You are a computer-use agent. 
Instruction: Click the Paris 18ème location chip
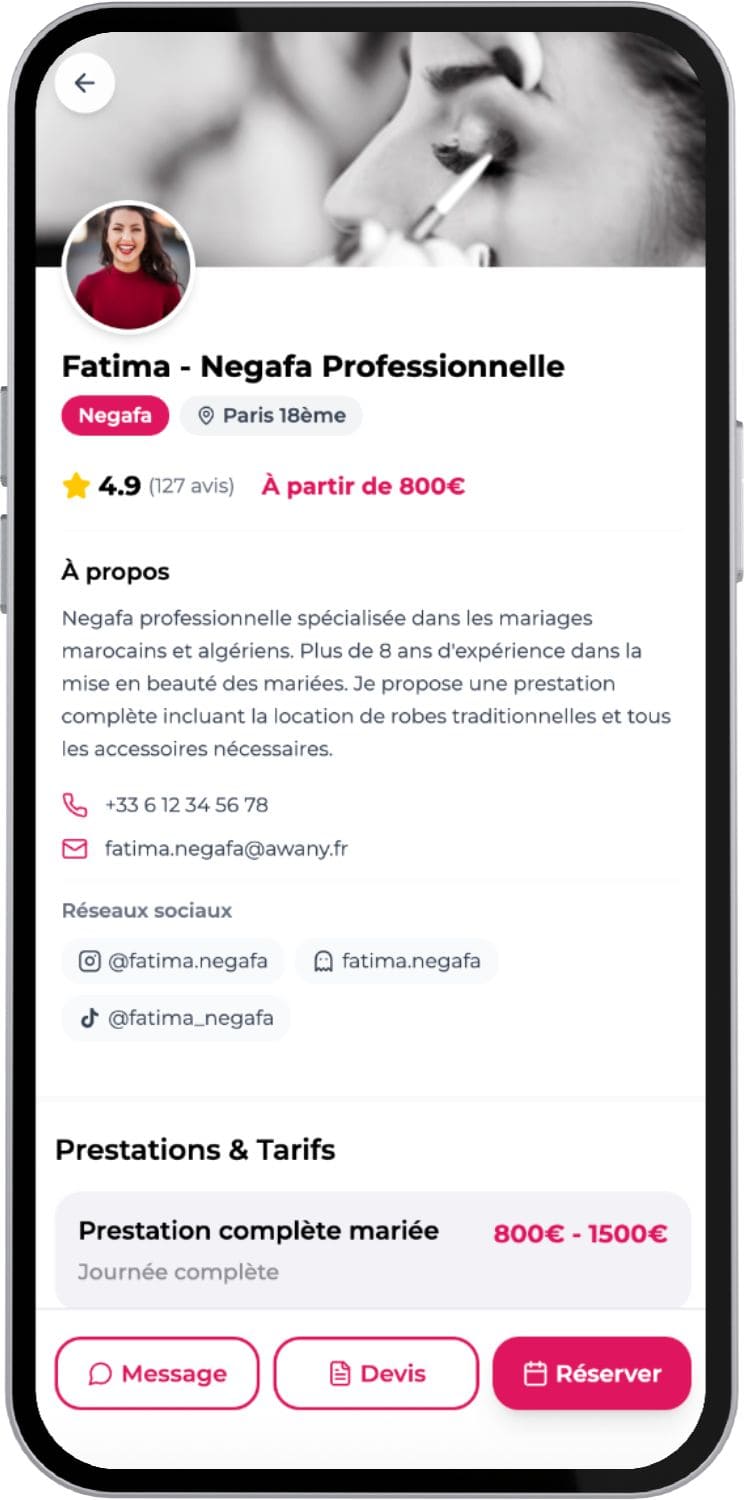click(271, 415)
